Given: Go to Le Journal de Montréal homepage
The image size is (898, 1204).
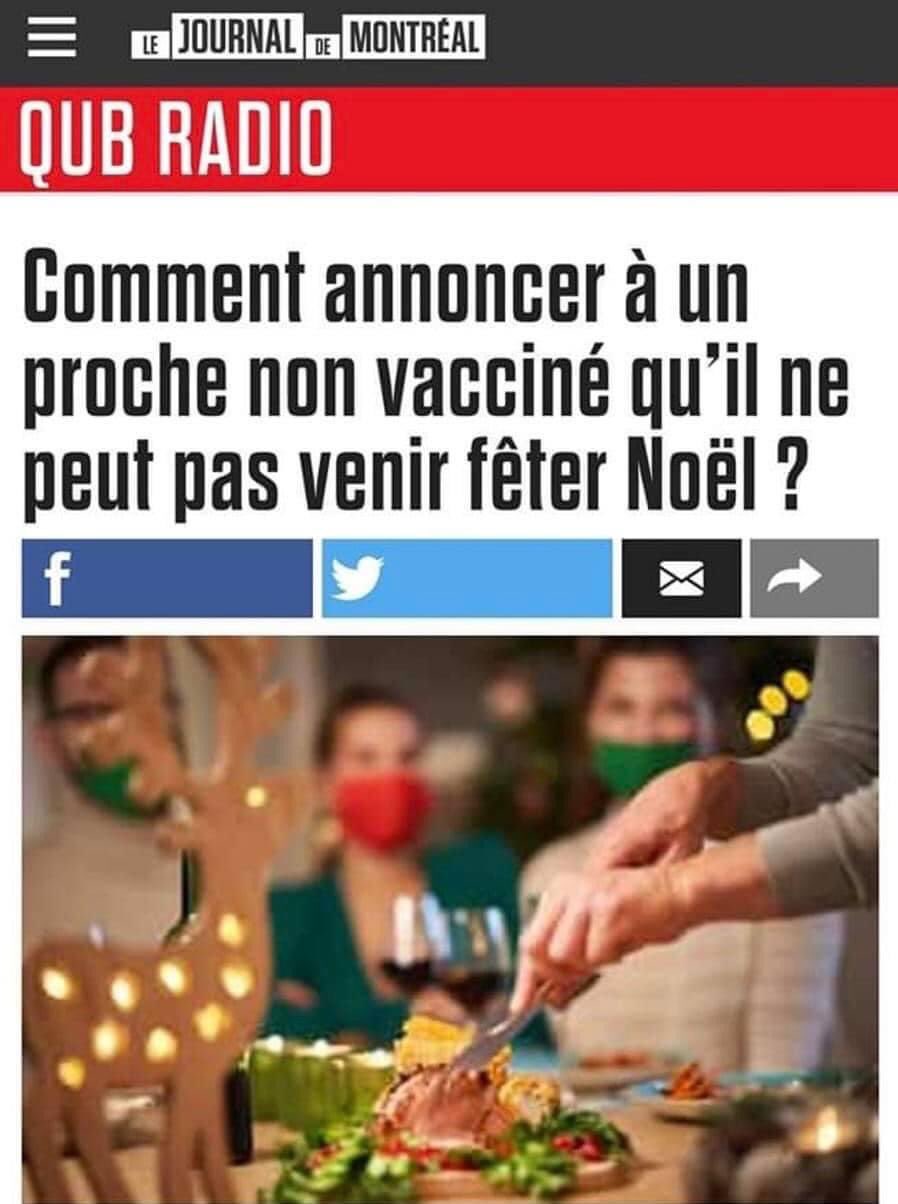Looking at the screenshot, I should tap(308, 39).
